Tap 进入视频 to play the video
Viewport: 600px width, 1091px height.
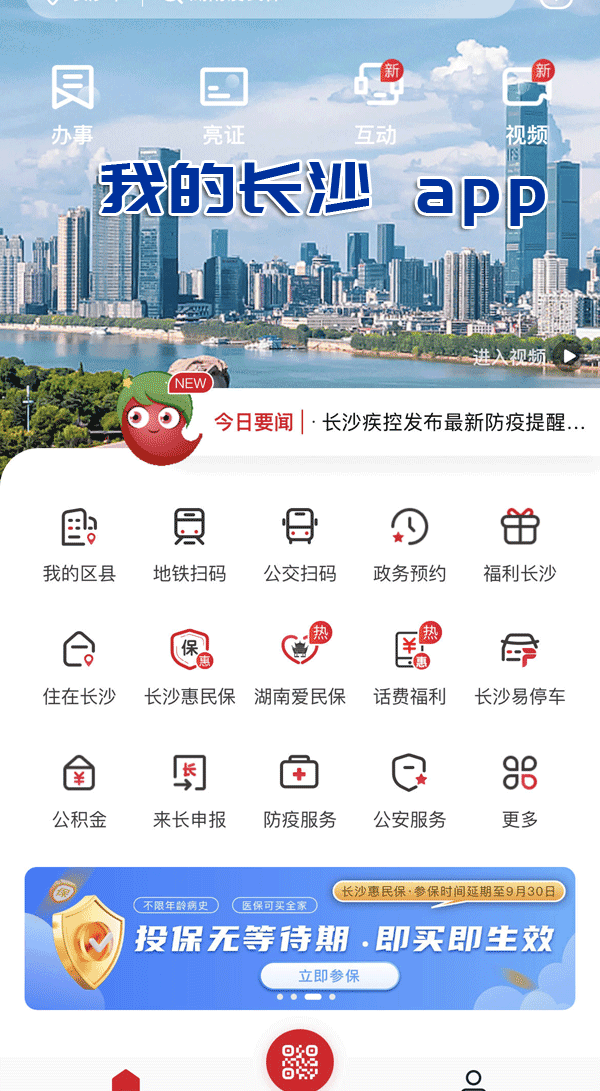525,356
